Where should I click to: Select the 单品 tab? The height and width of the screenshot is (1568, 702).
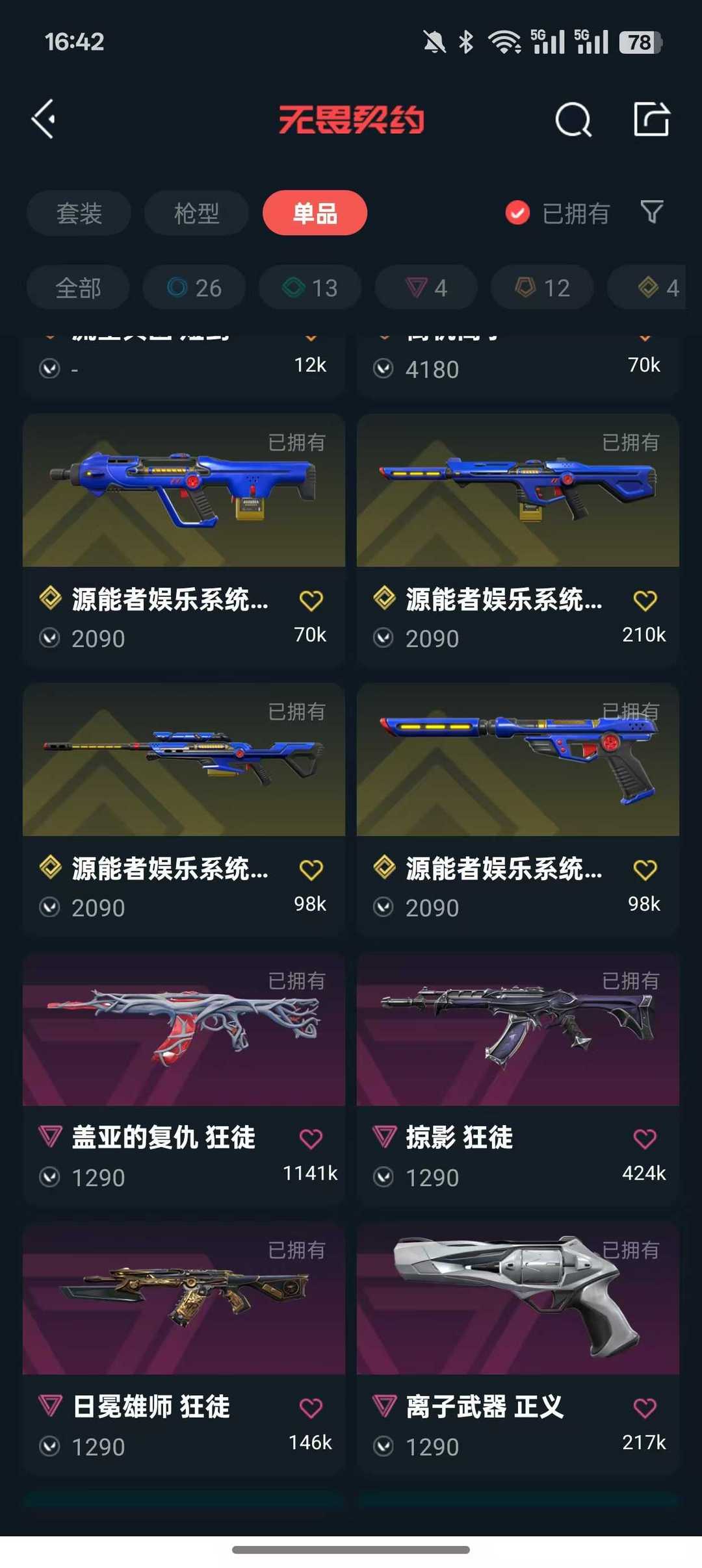click(x=315, y=213)
